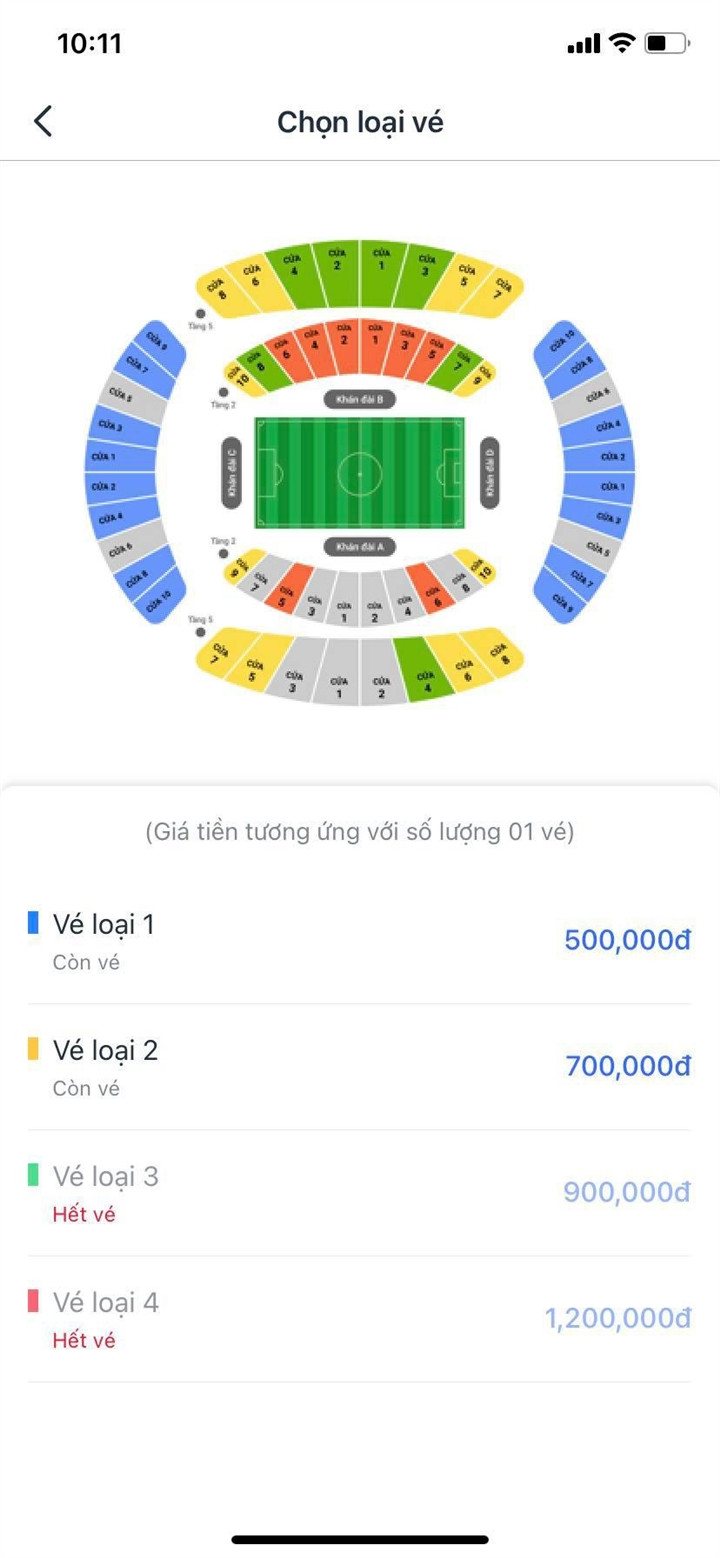Choose Vé loại 2 for 700,000đ

pyautogui.click(x=358, y=1067)
